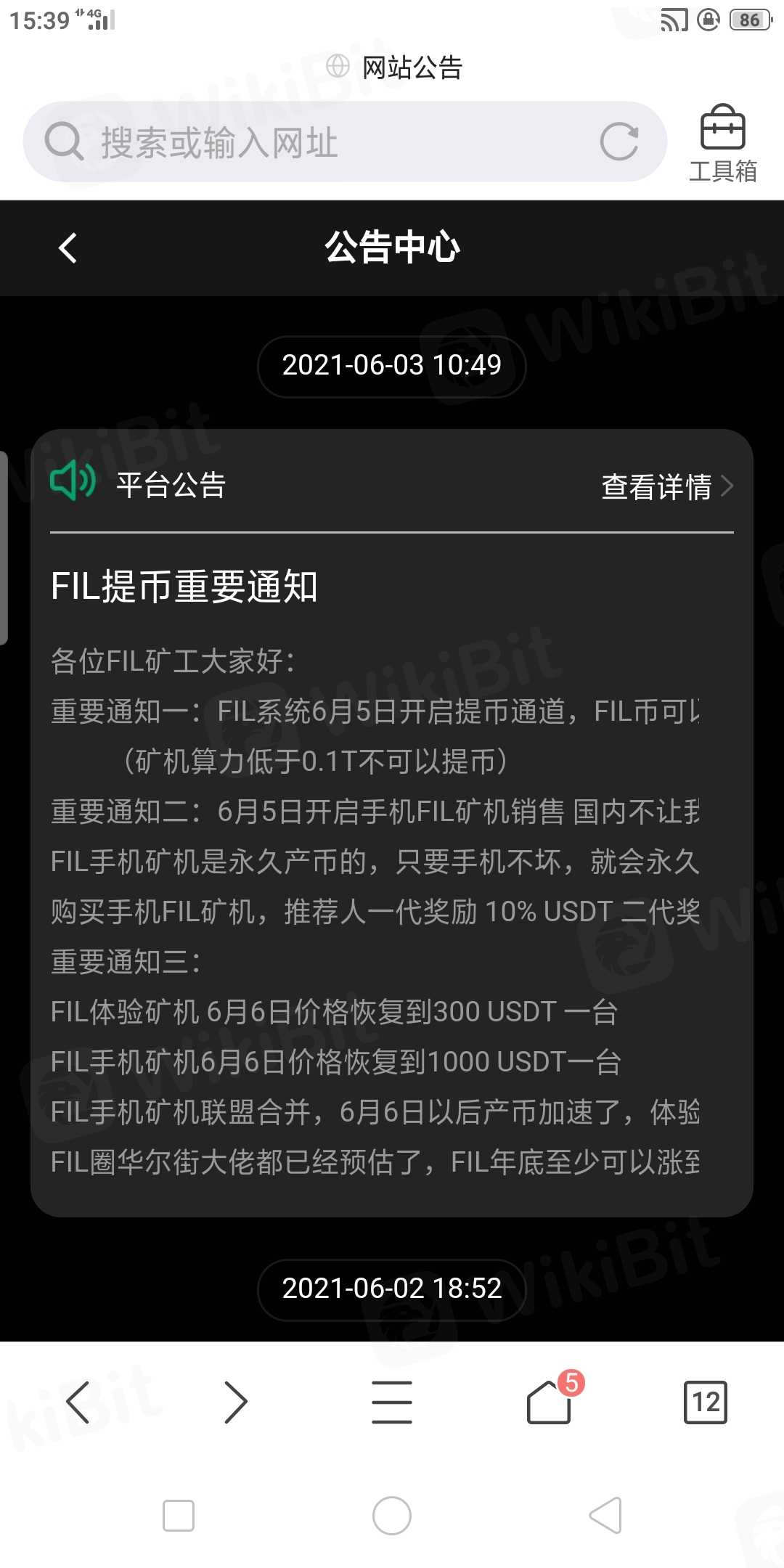
Task: Navigate browser back with left arrow
Action: (78, 1402)
